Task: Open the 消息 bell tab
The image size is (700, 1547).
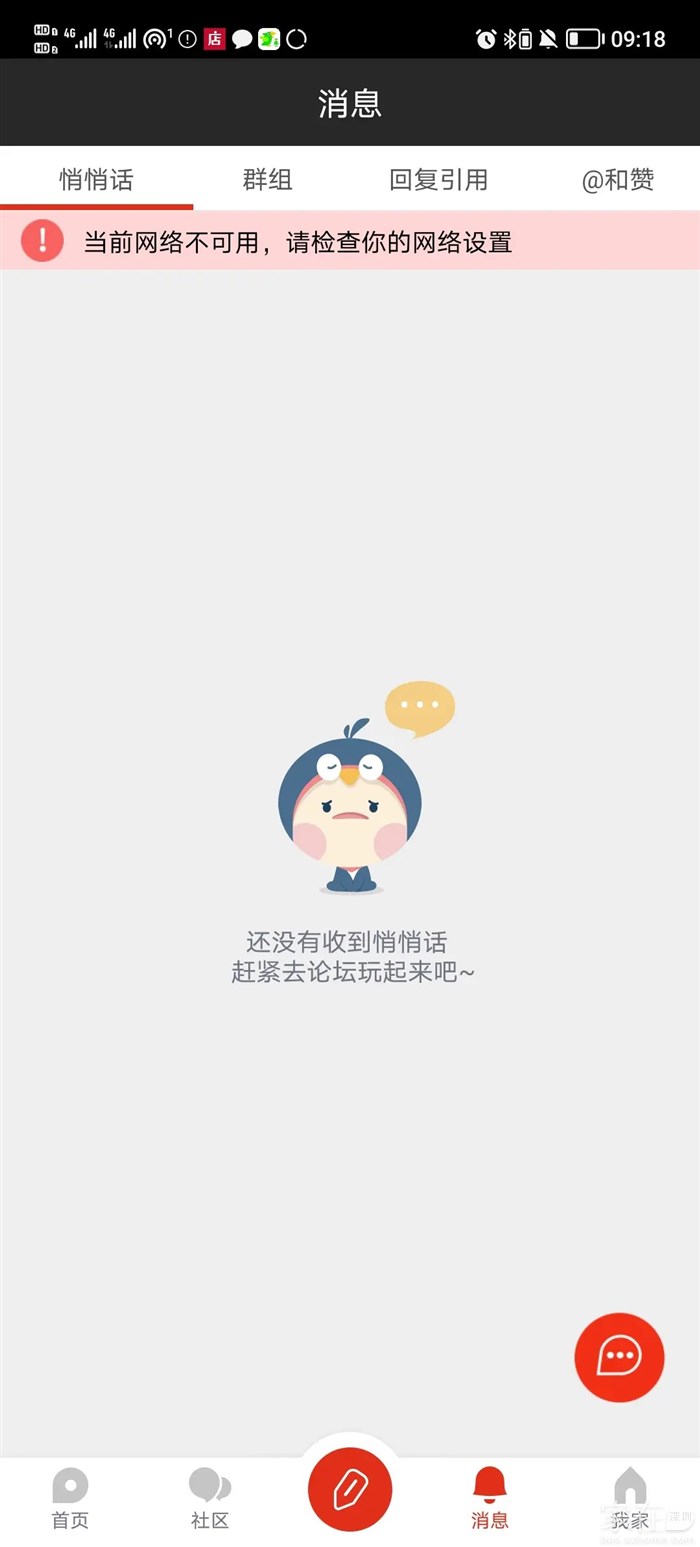Action: 490,1498
